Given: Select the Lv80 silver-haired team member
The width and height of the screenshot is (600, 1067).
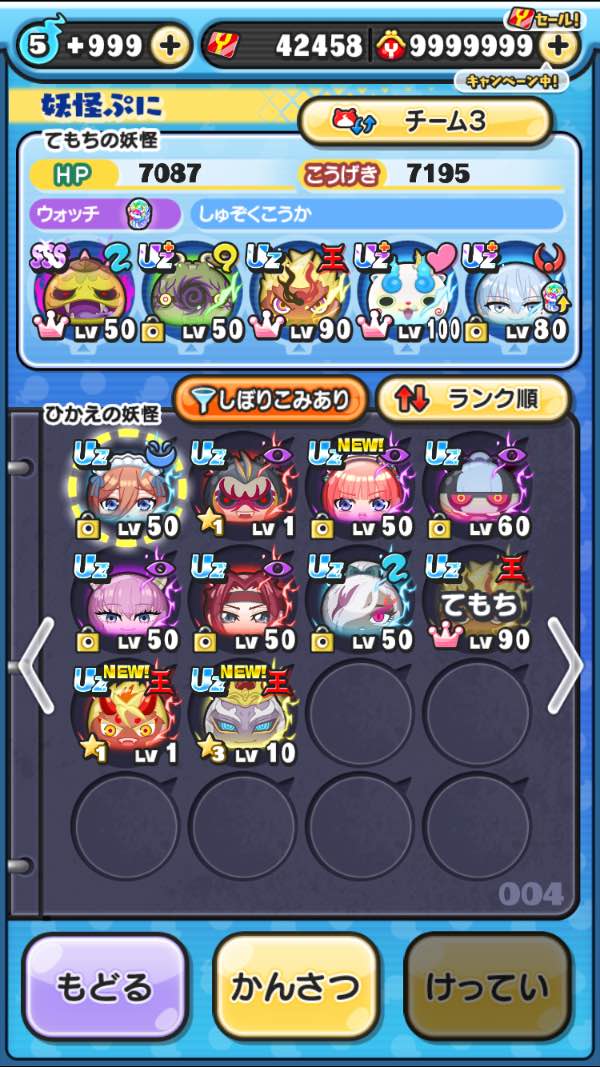Looking at the screenshot, I should click(515, 293).
